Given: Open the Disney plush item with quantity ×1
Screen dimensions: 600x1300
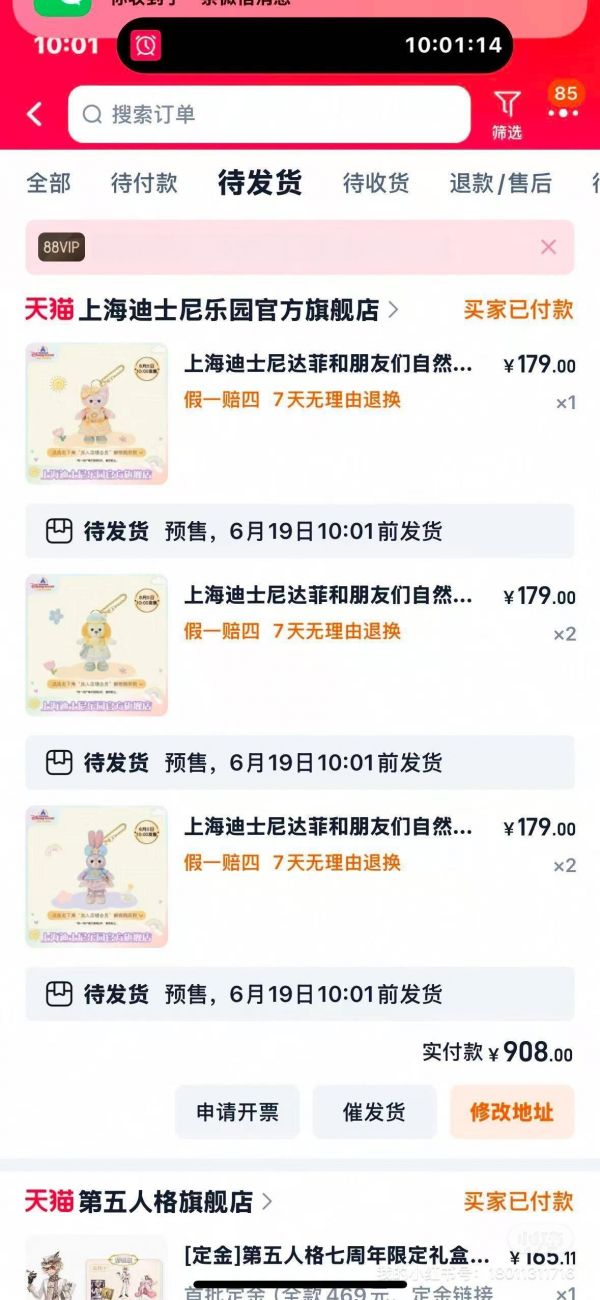Looking at the screenshot, I should (x=300, y=414).
